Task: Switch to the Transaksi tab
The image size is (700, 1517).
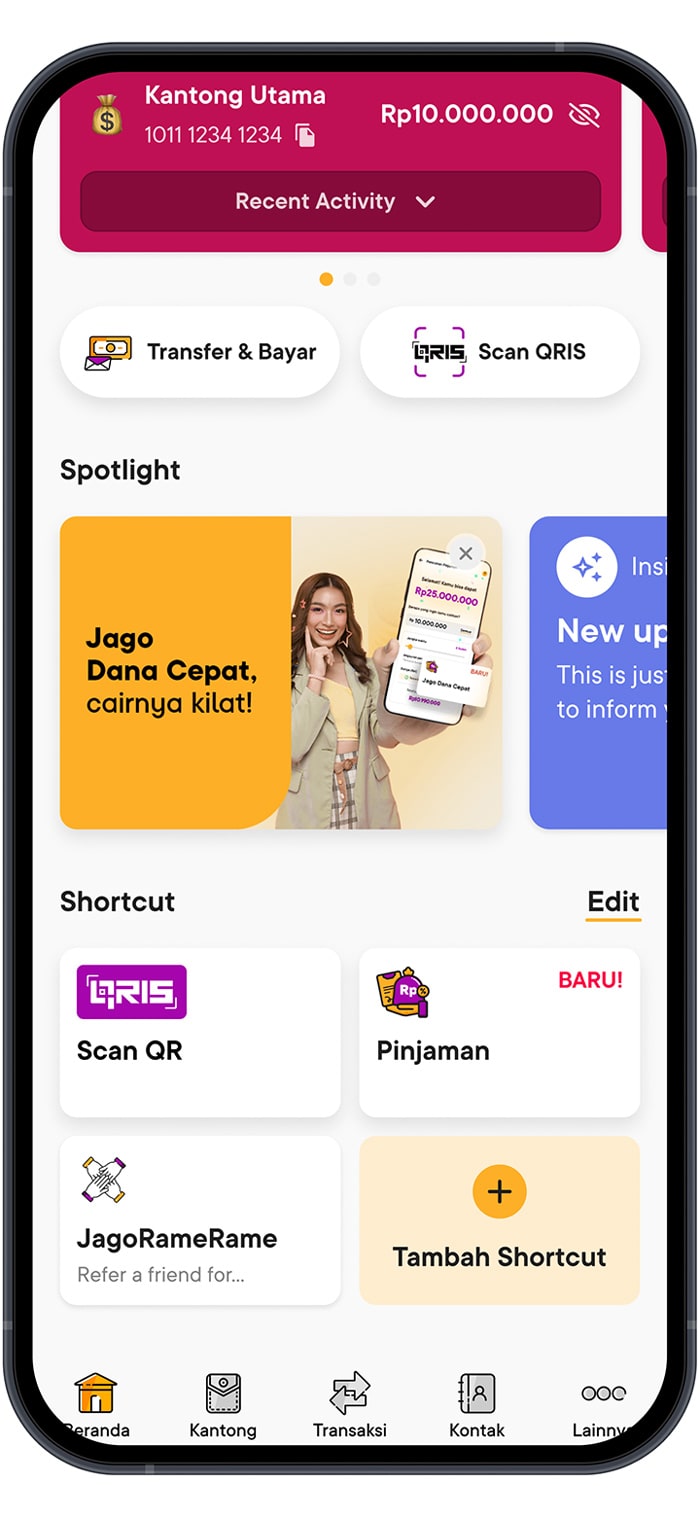Action: point(350,1404)
